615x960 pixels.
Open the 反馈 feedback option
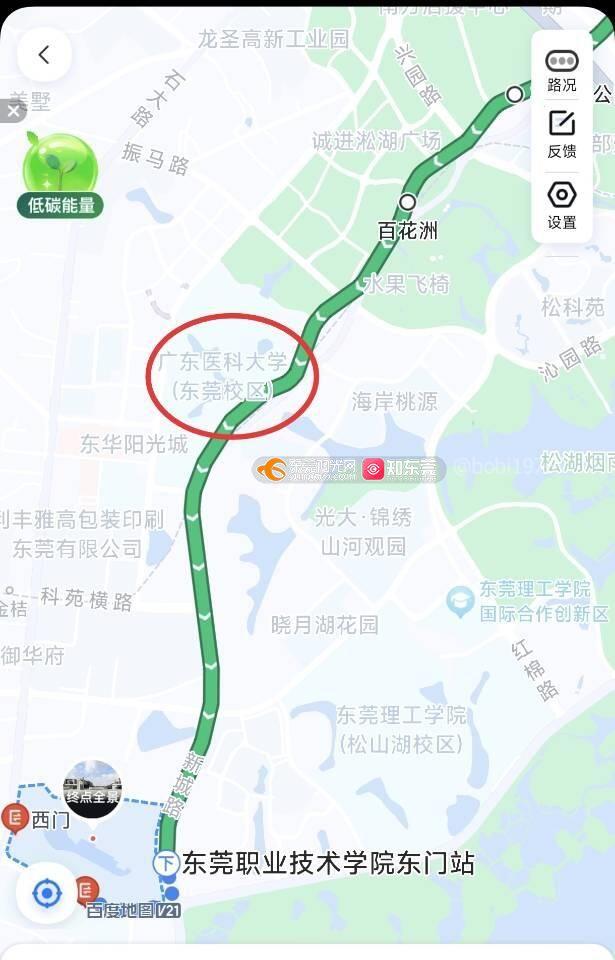561,133
